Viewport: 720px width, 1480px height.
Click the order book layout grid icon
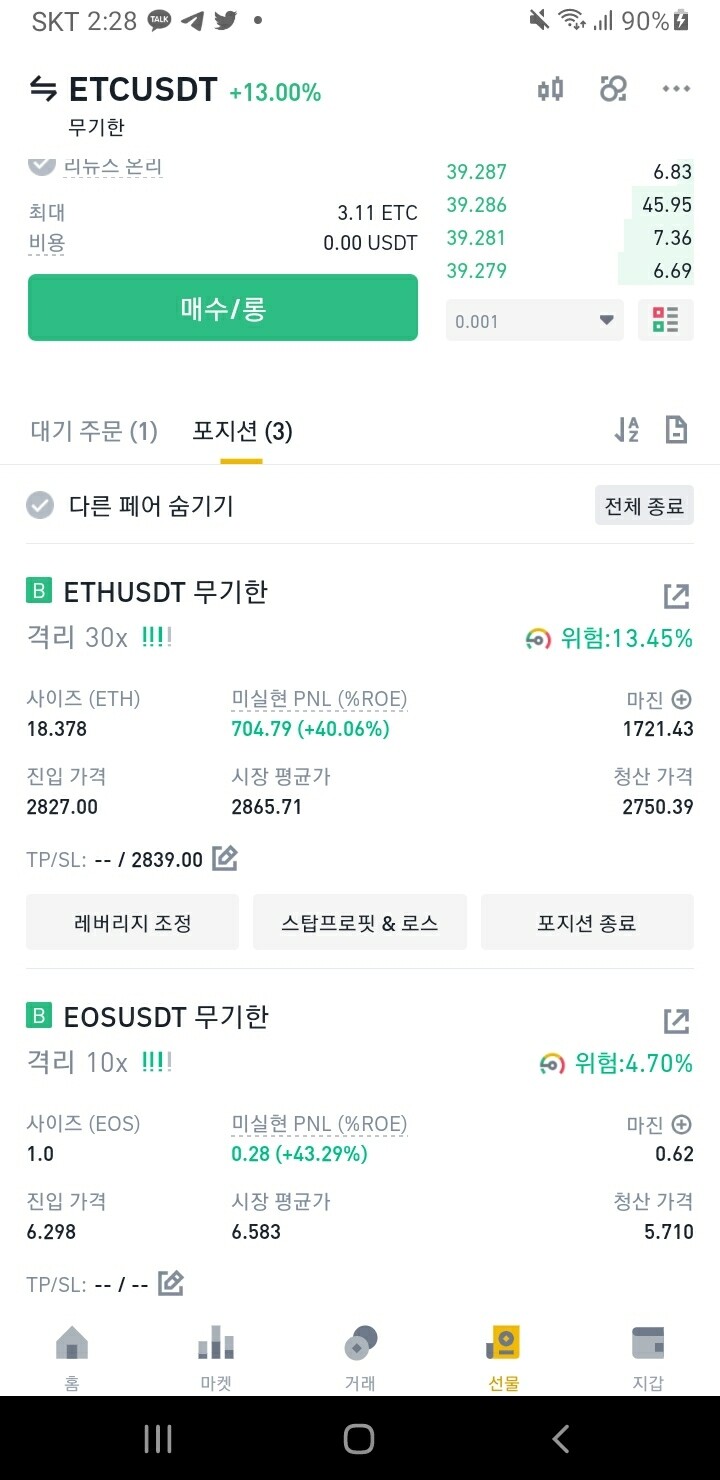tap(665, 320)
